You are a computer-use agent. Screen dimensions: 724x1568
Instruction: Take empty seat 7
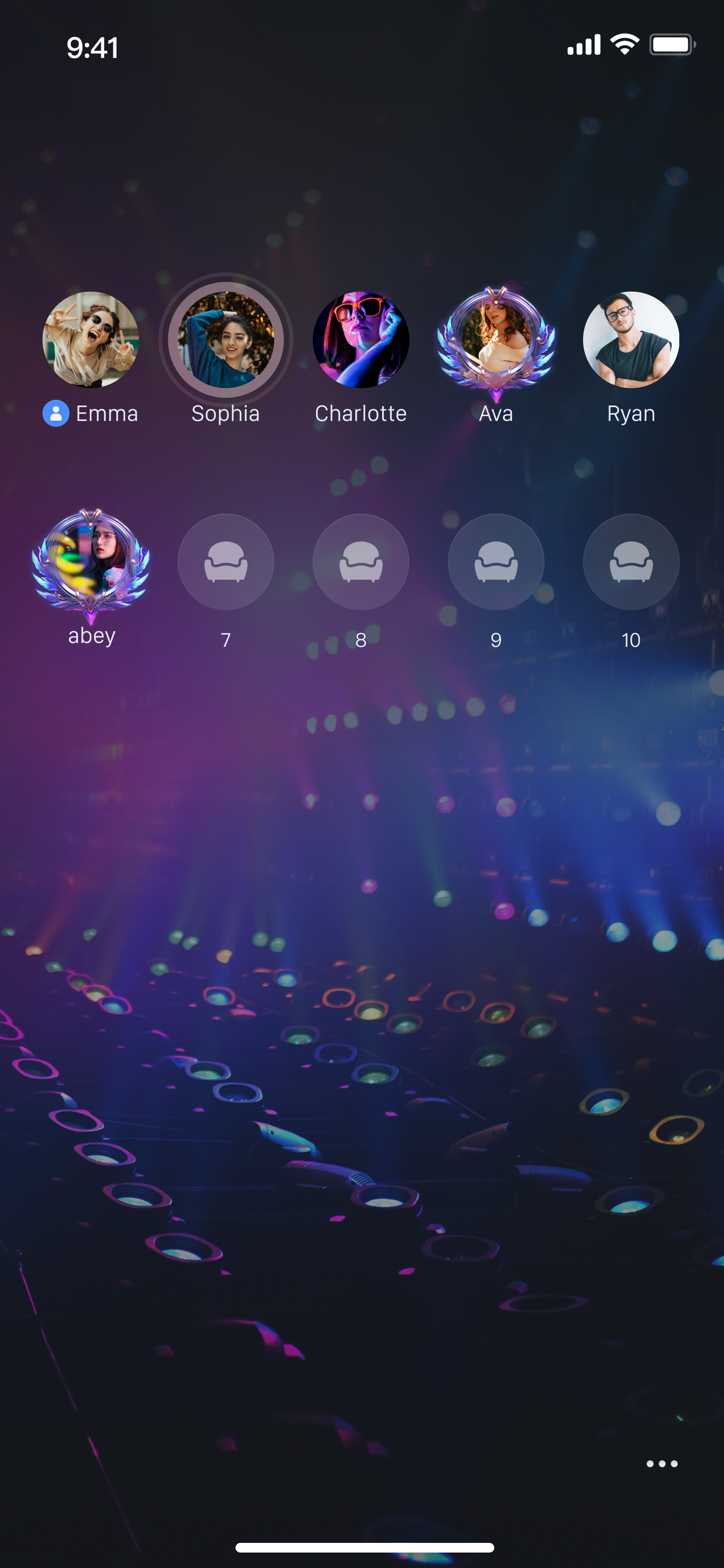pyautogui.click(x=226, y=561)
